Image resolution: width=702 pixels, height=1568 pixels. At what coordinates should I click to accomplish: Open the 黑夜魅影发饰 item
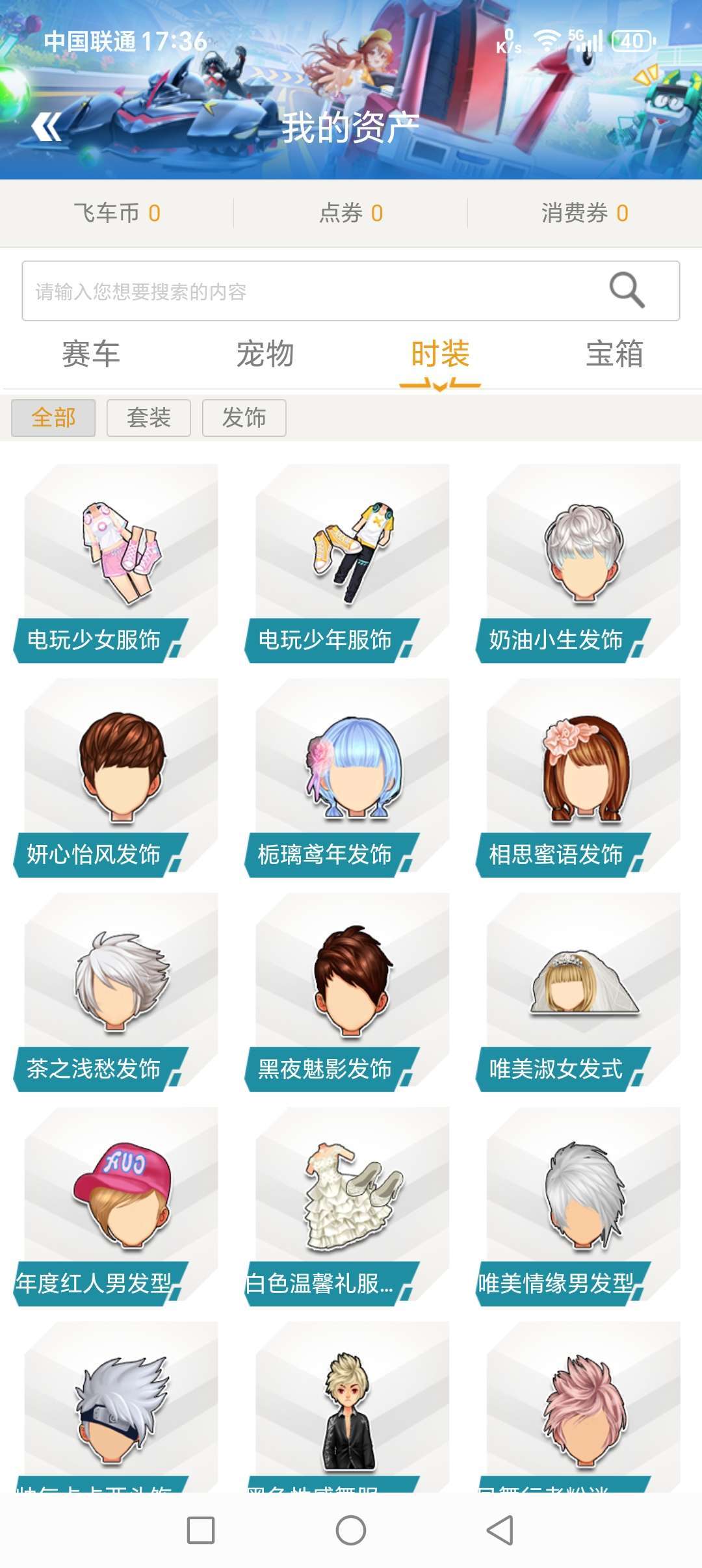pos(348,993)
